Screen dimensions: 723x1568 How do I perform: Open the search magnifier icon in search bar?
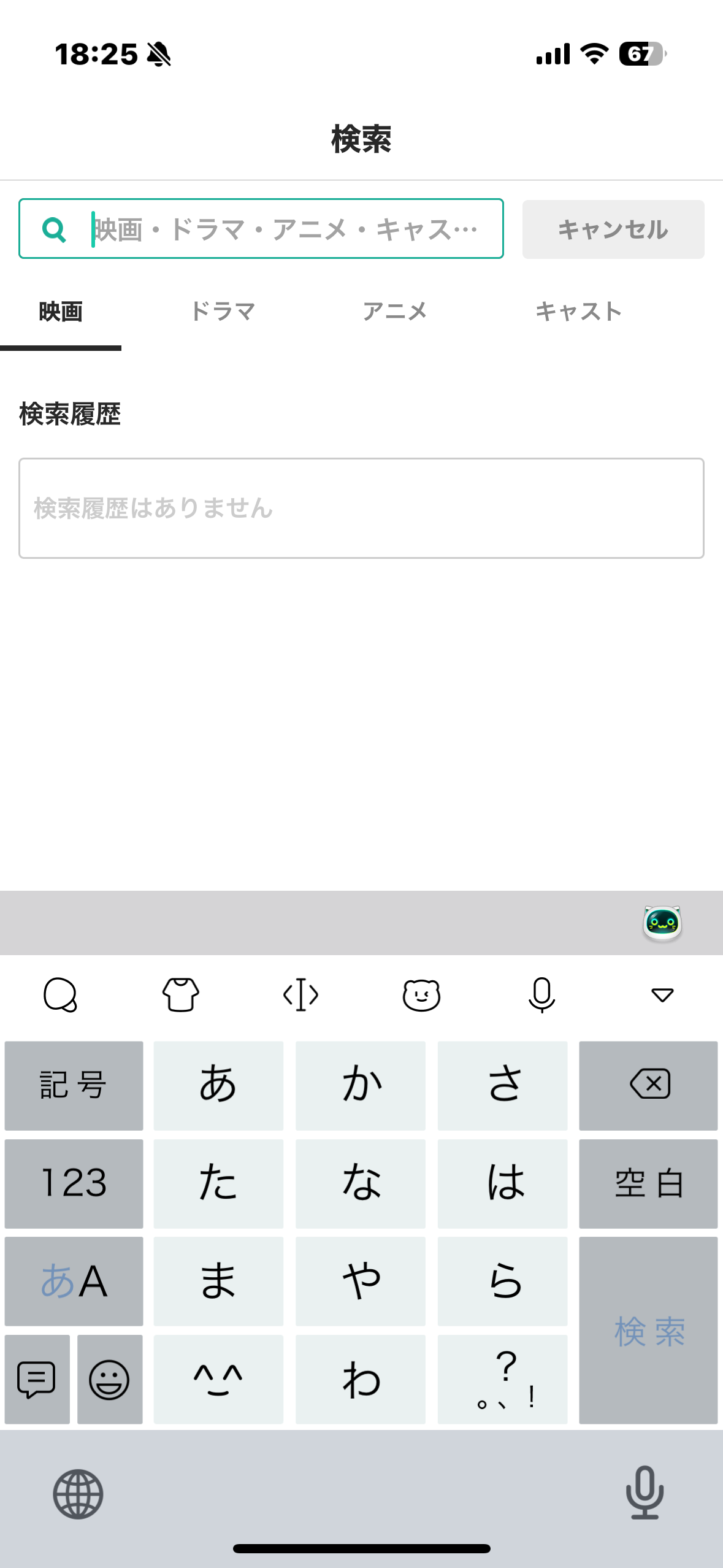54,229
